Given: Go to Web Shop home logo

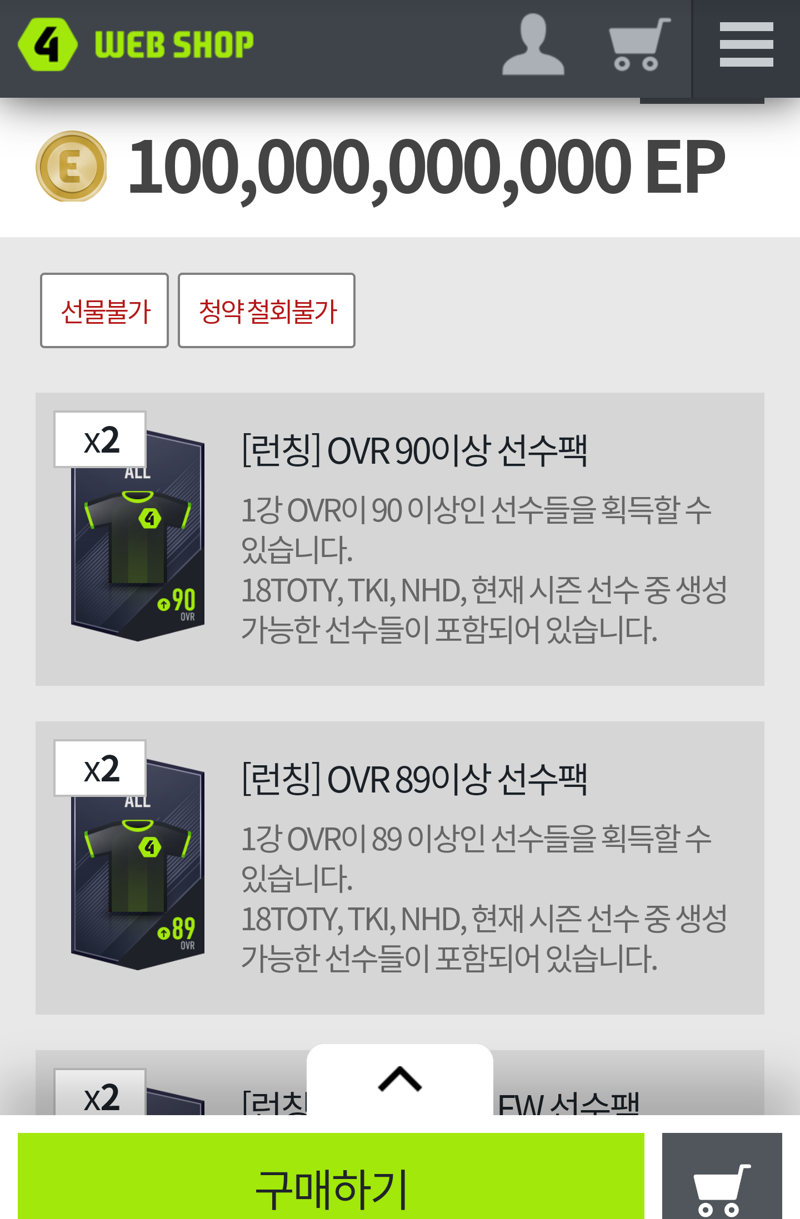Looking at the screenshot, I should click(x=136, y=45).
